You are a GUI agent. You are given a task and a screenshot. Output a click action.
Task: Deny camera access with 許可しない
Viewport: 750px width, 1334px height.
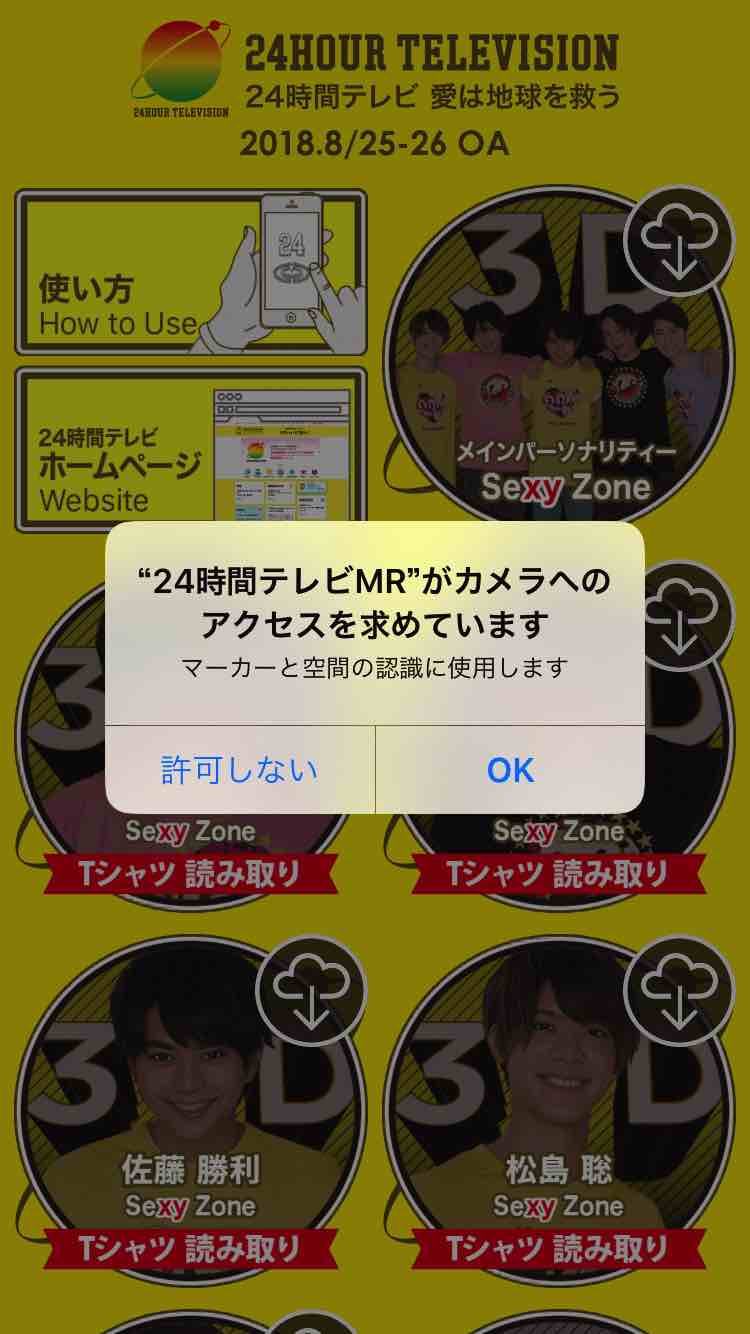pyautogui.click(x=240, y=770)
